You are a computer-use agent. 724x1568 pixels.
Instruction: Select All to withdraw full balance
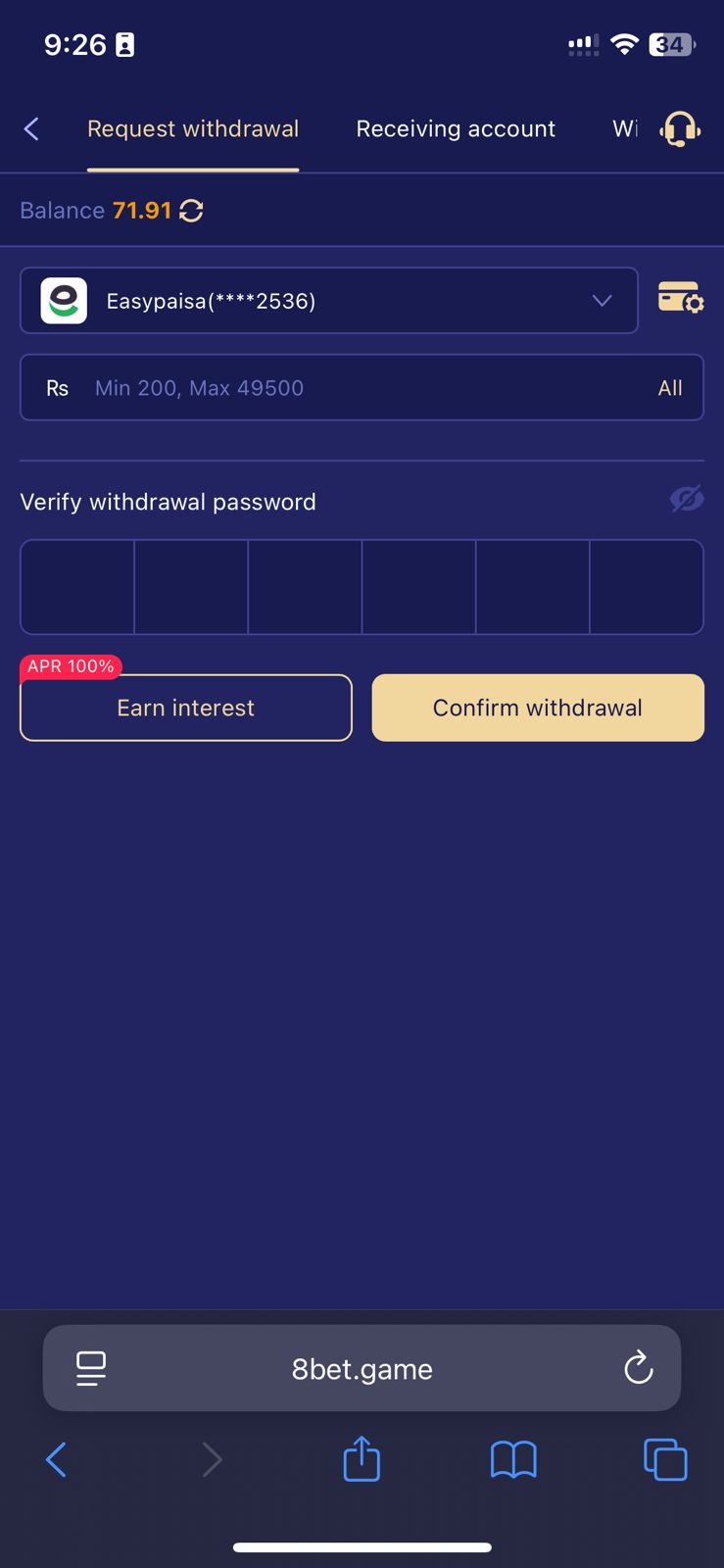coord(670,388)
